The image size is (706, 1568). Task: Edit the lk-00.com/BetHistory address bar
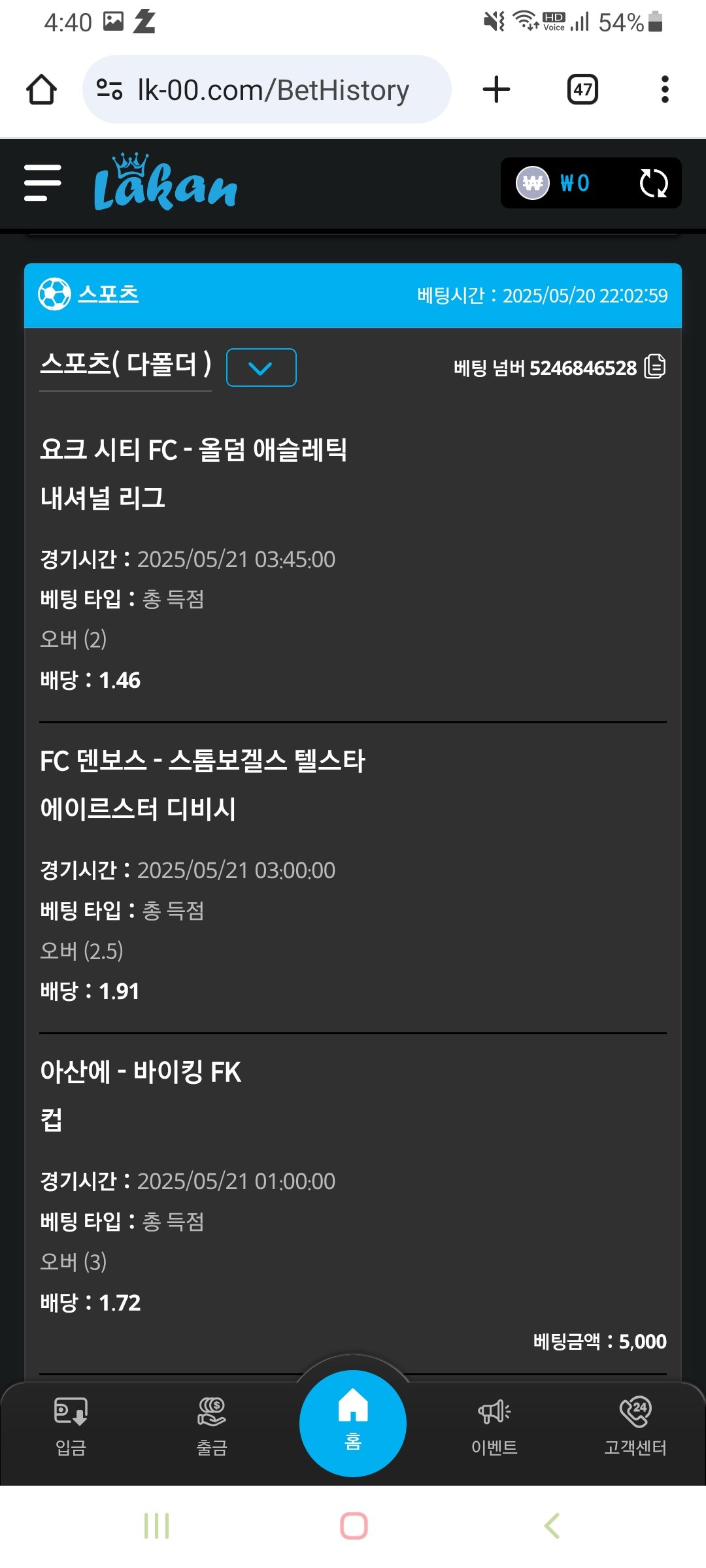click(273, 90)
